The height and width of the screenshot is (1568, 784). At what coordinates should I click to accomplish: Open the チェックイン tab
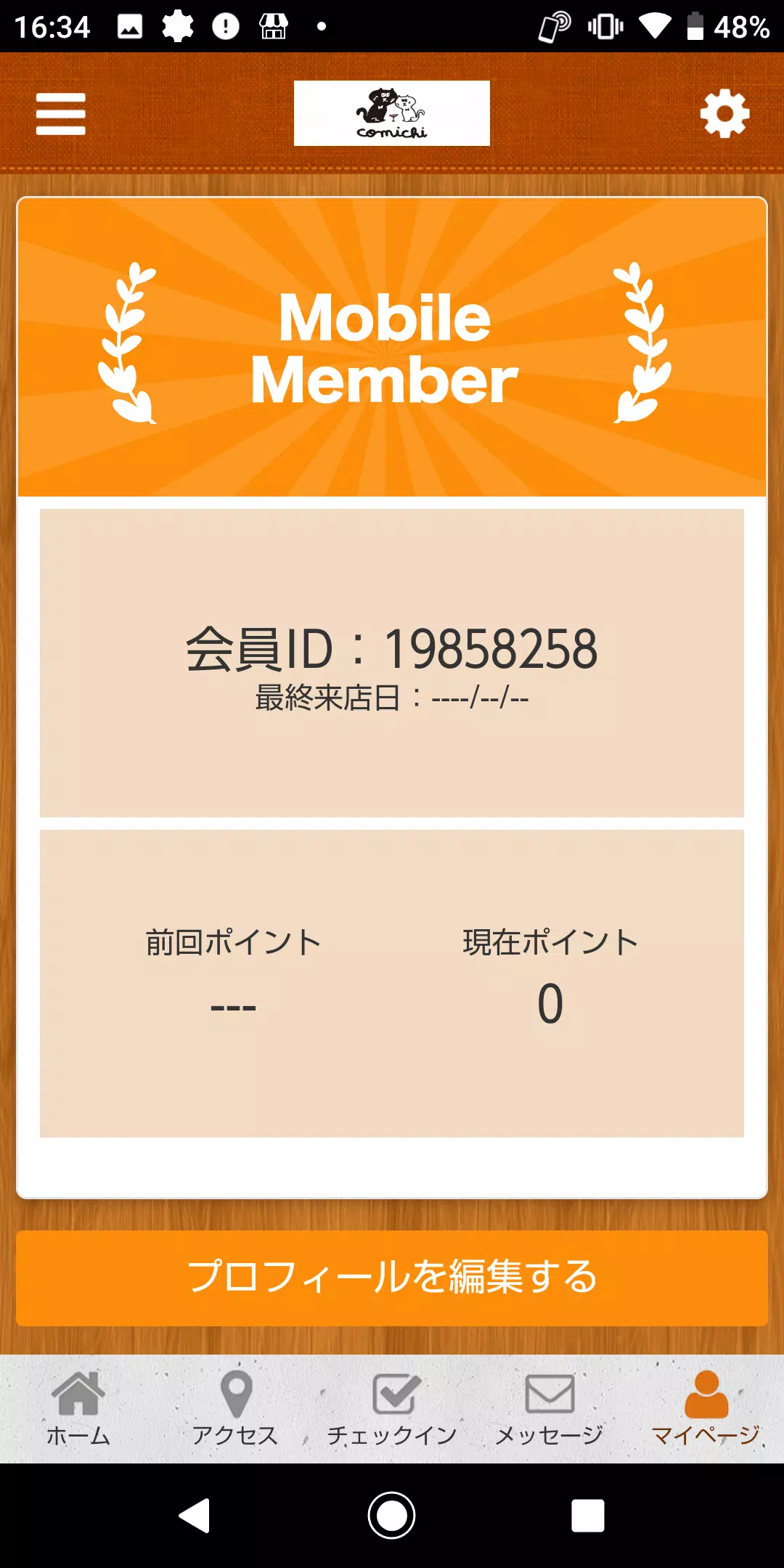[x=392, y=1408]
